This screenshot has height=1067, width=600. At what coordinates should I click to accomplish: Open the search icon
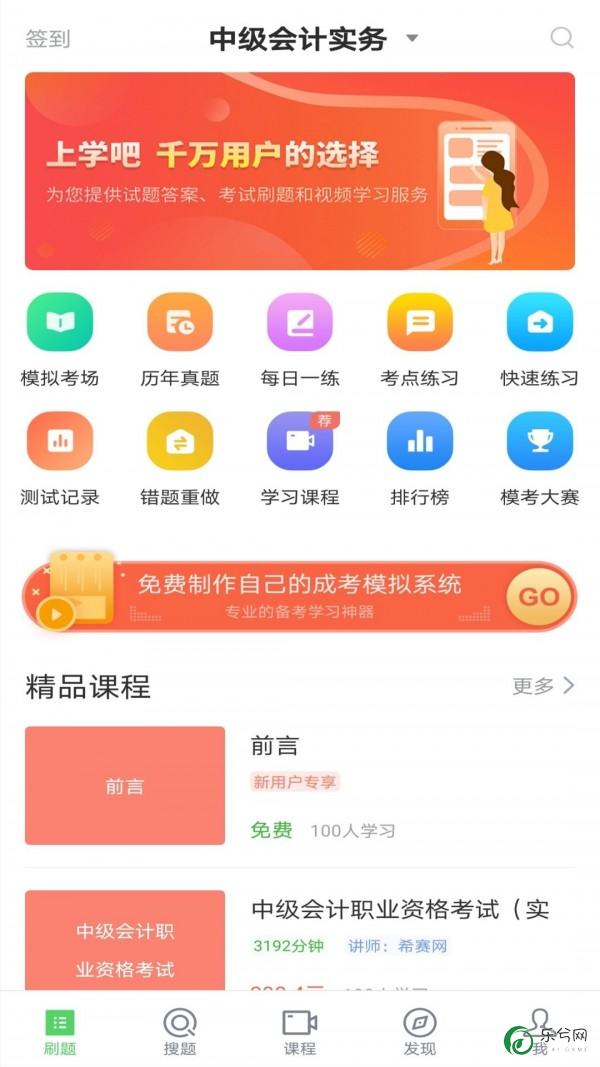tap(562, 39)
